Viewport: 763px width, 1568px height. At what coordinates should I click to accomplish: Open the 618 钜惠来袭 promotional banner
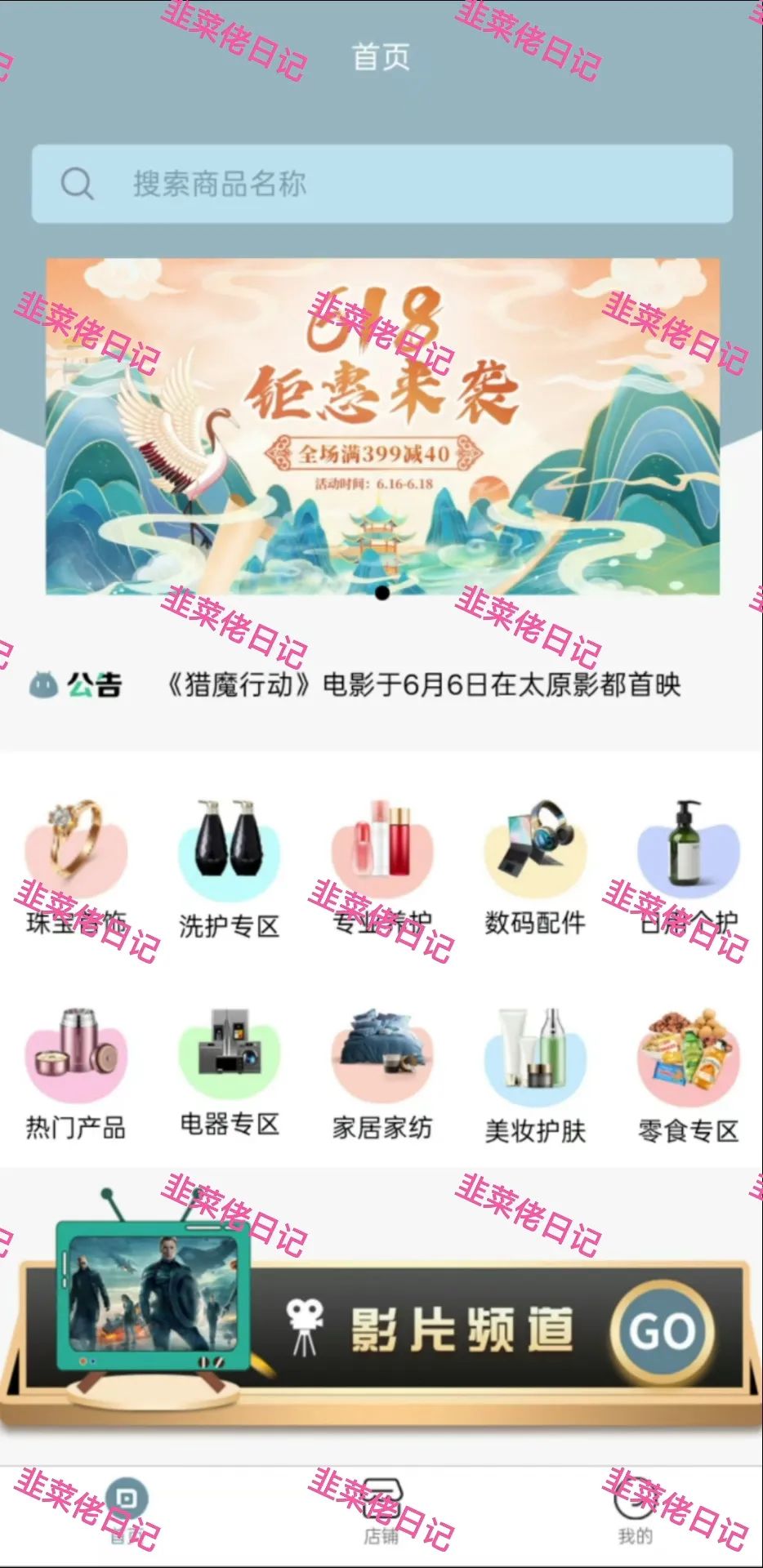point(381,425)
